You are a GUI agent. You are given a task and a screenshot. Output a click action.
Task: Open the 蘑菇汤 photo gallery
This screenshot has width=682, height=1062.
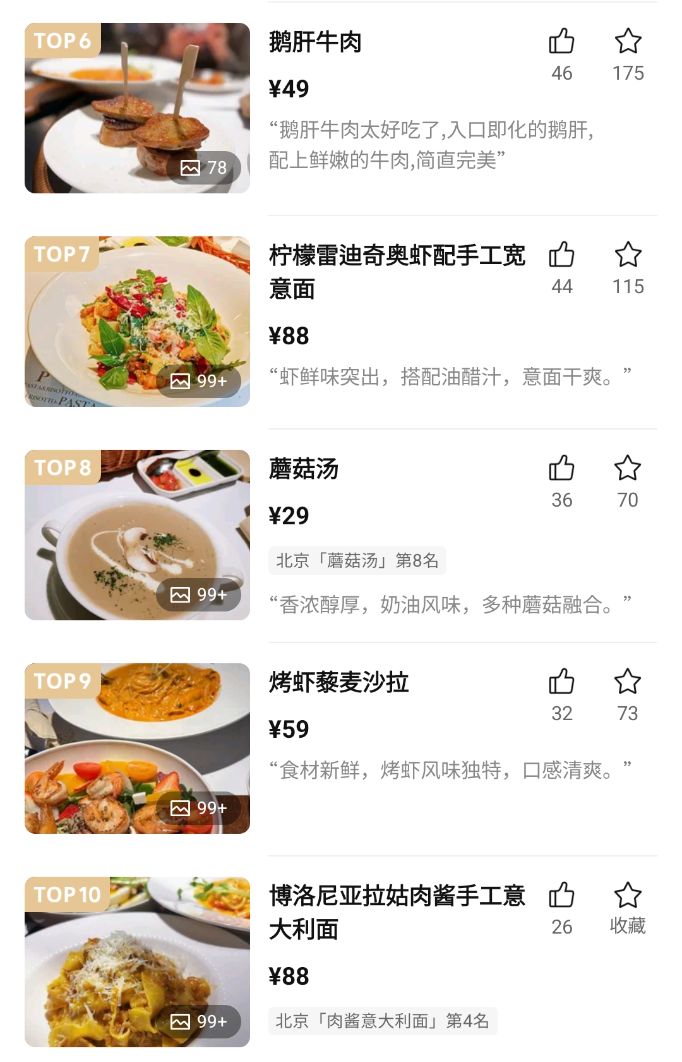(137, 535)
